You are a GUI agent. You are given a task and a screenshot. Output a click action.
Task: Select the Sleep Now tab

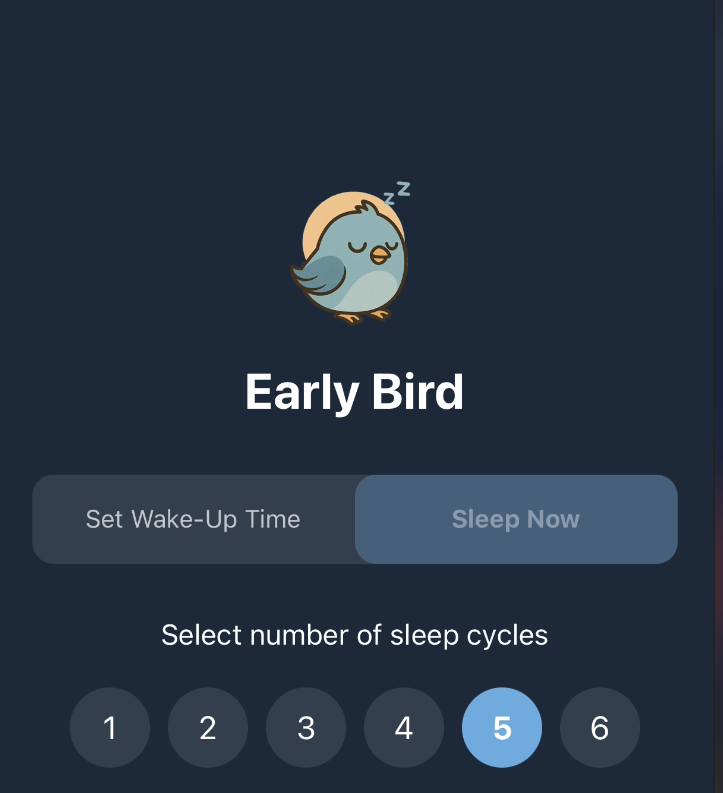coord(516,519)
